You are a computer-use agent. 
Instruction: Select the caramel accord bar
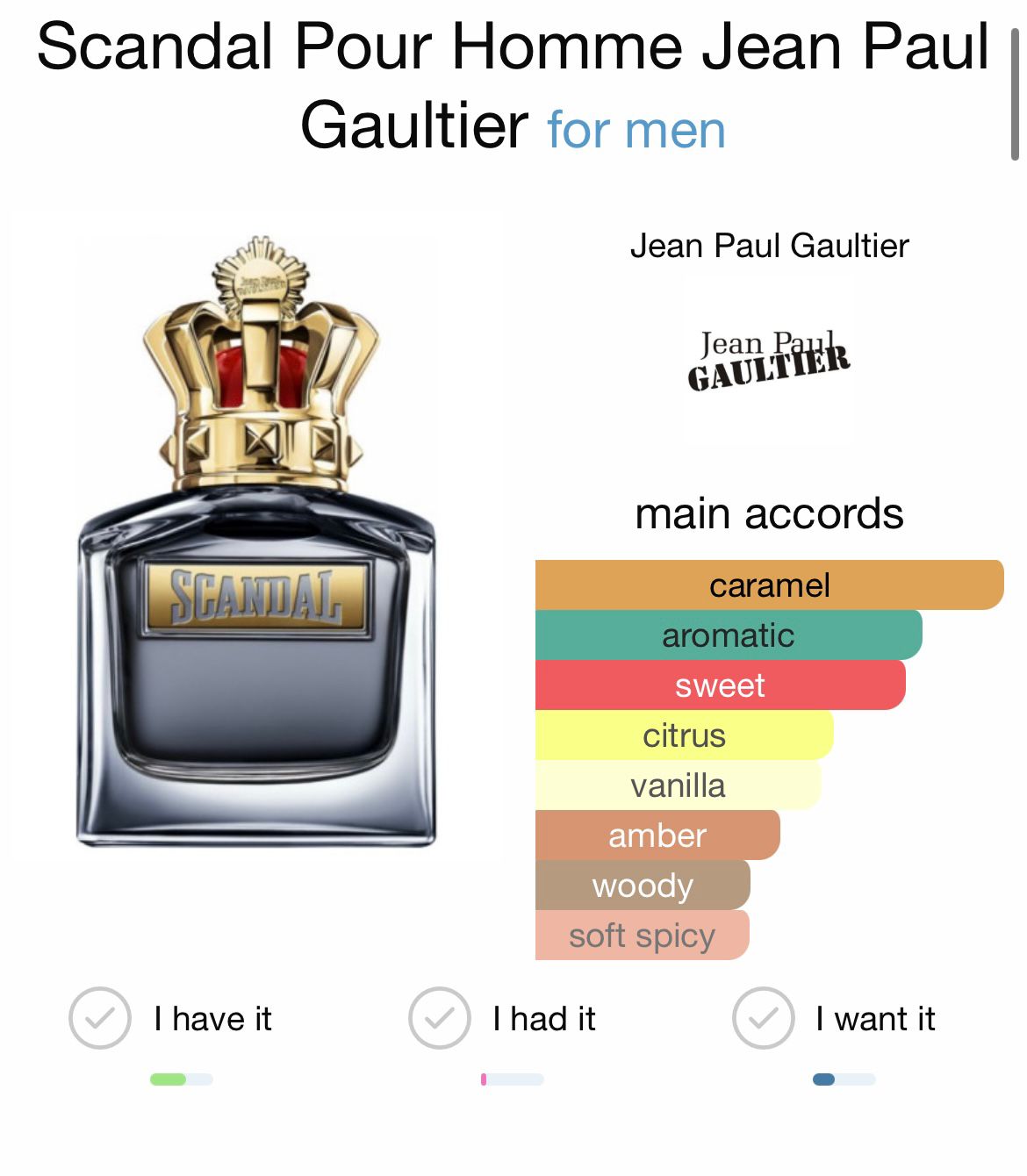[x=769, y=585]
